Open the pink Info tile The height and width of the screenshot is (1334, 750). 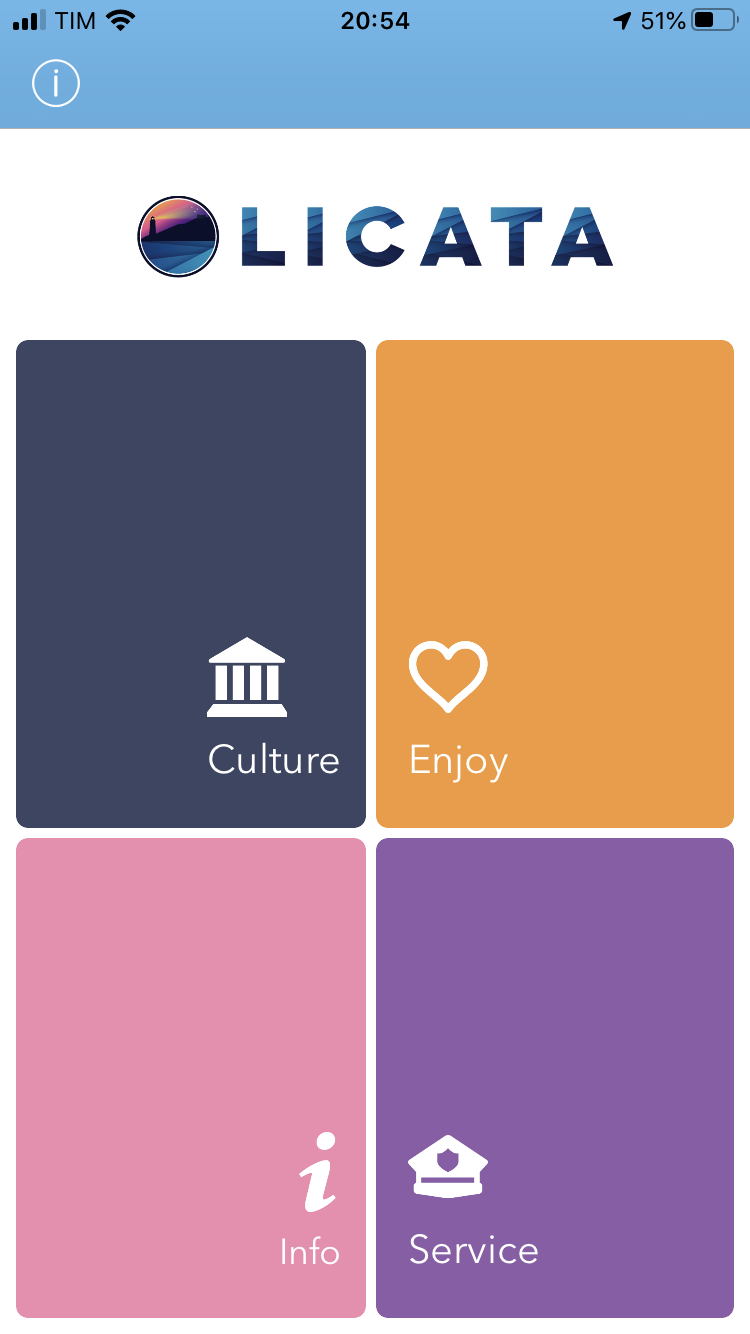191,1078
